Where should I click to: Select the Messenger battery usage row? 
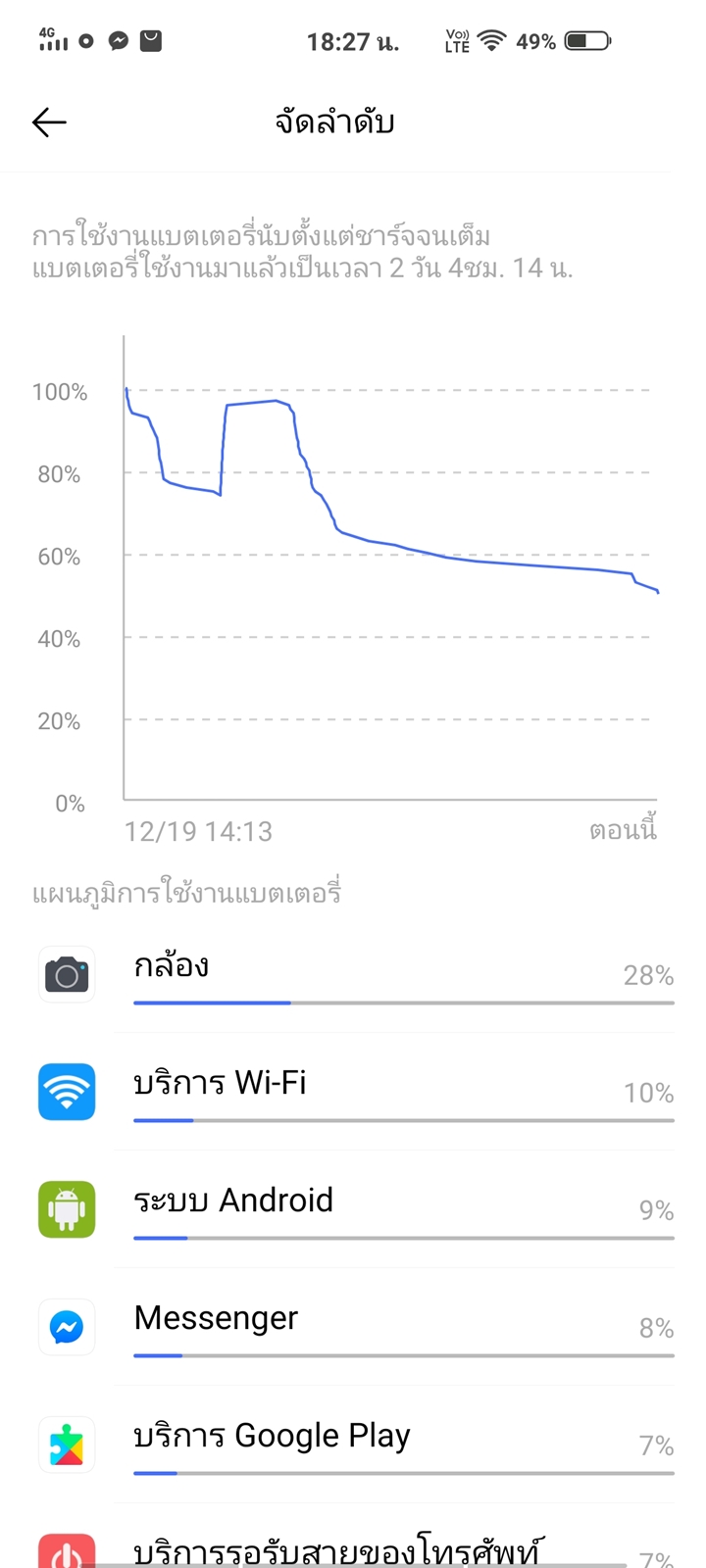(x=353, y=1327)
